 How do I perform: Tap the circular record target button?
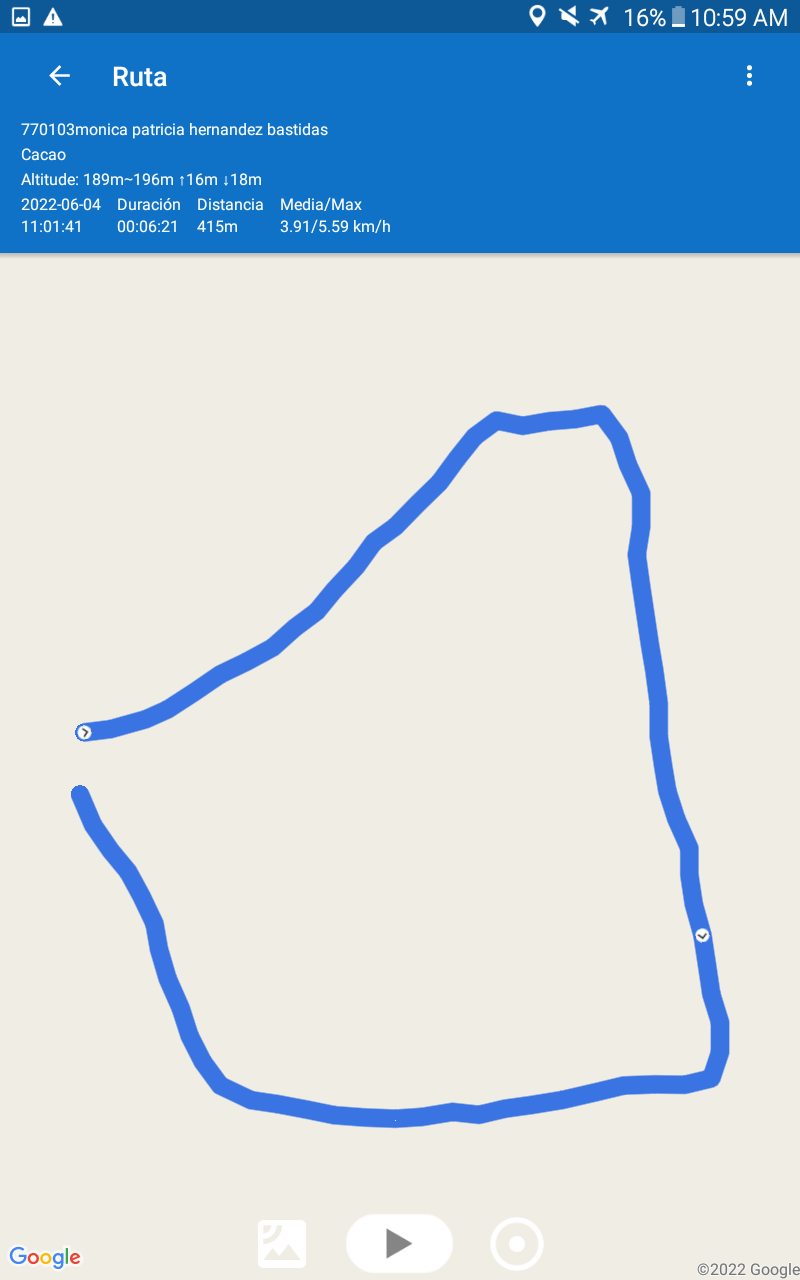point(517,1244)
